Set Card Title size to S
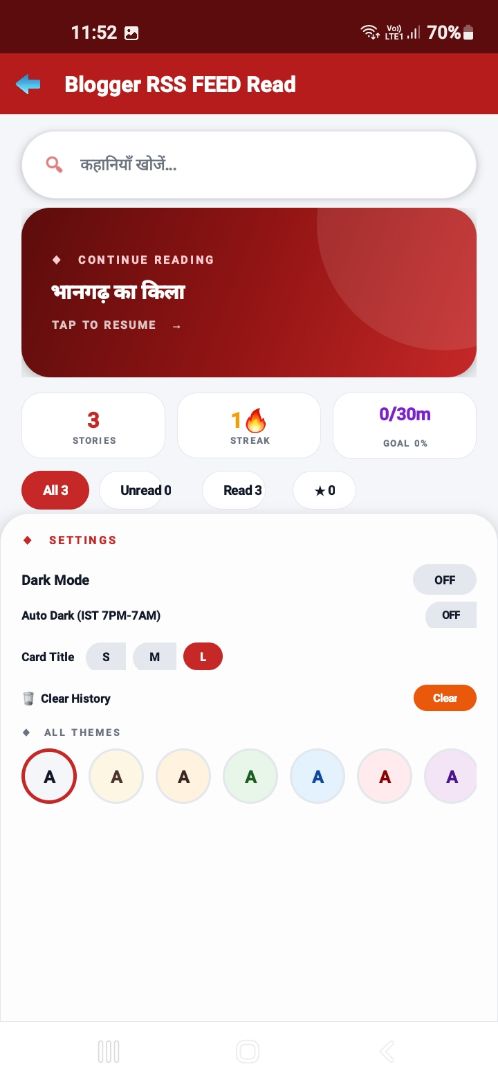 [x=105, y=656]
